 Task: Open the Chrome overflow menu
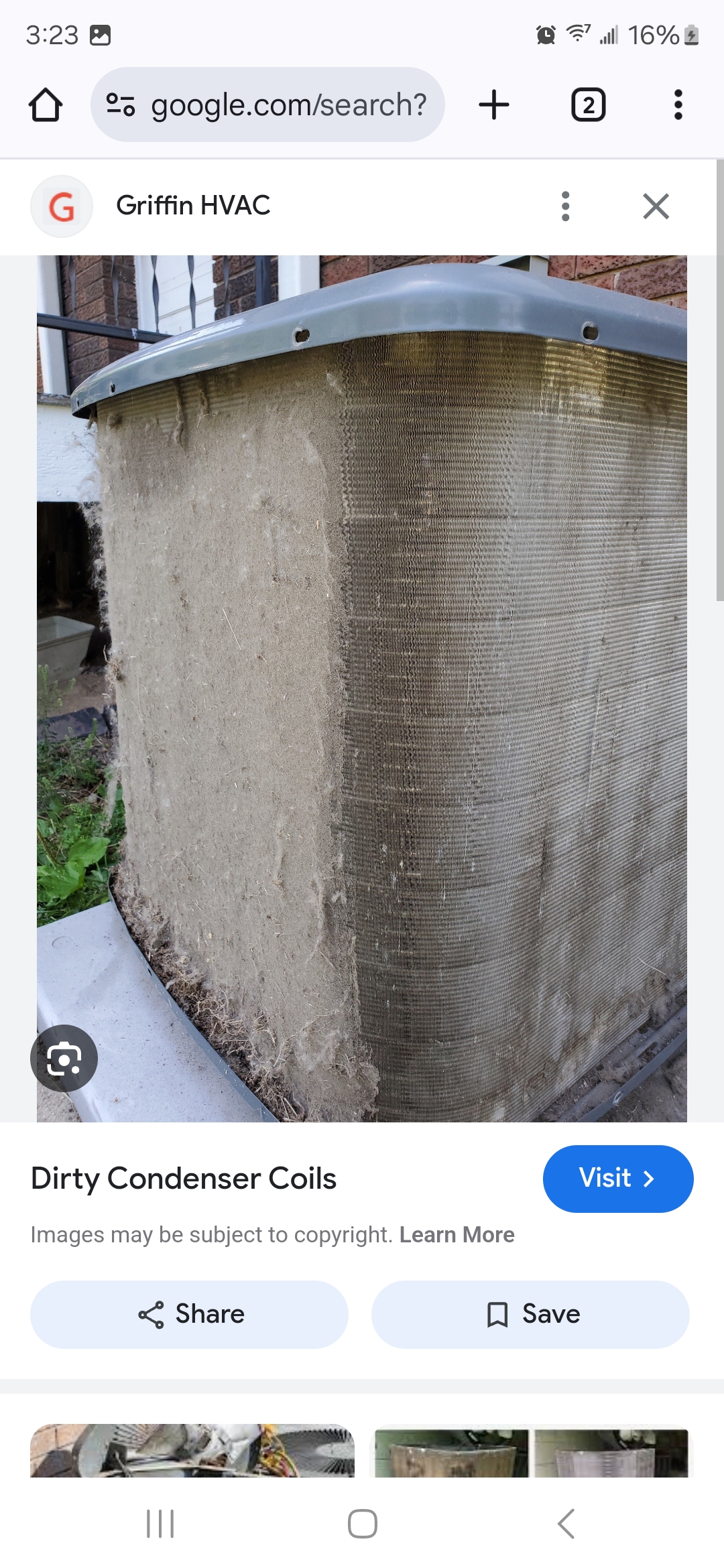tap(678, 105)
